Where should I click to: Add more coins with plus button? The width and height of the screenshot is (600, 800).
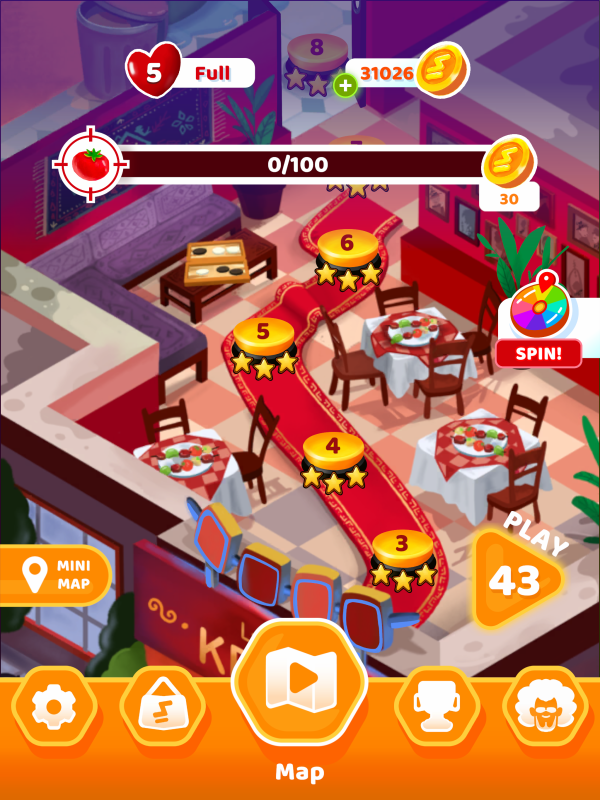346,86
